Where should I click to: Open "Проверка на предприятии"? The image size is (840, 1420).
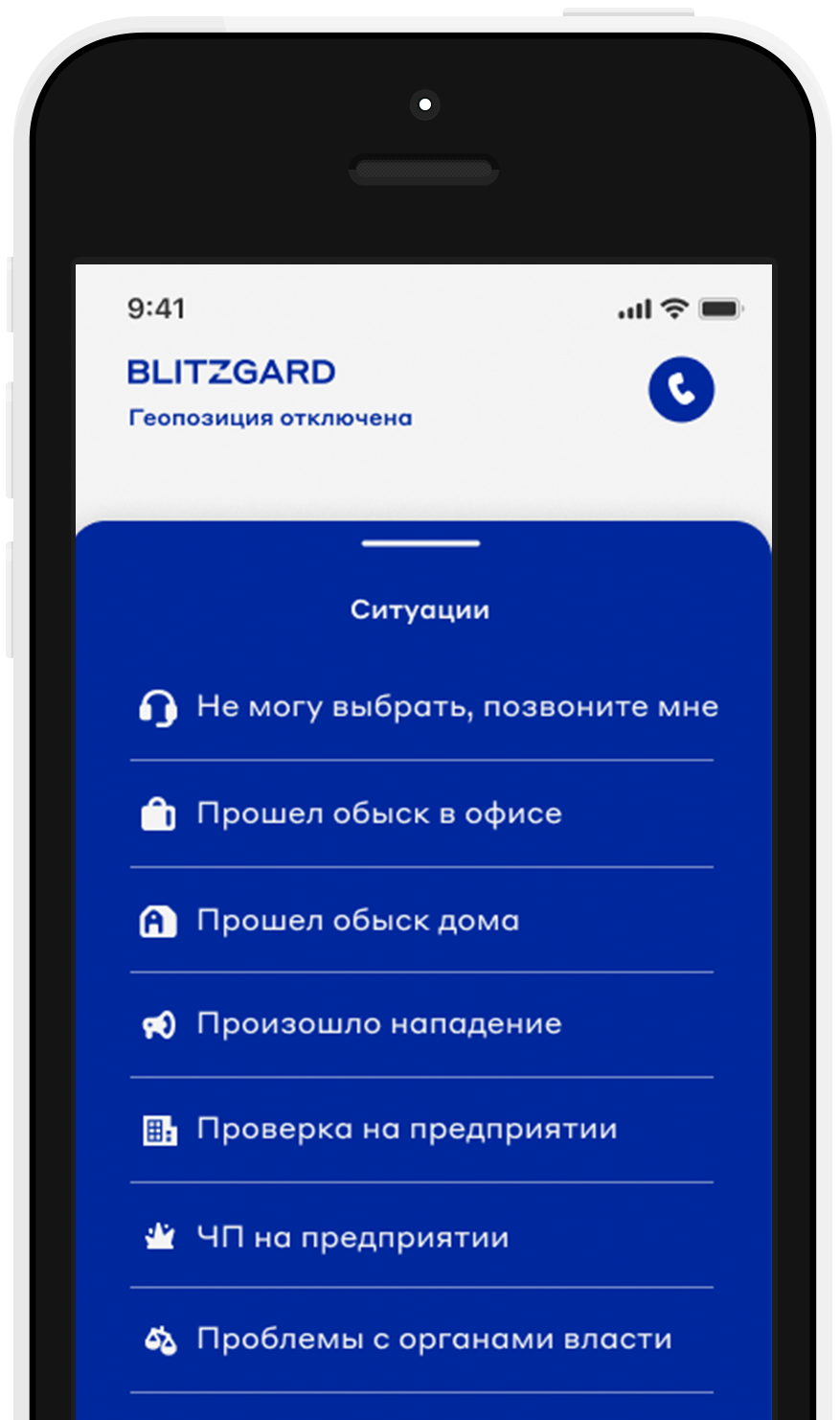pyautogui.click(x=421, y=1130)
